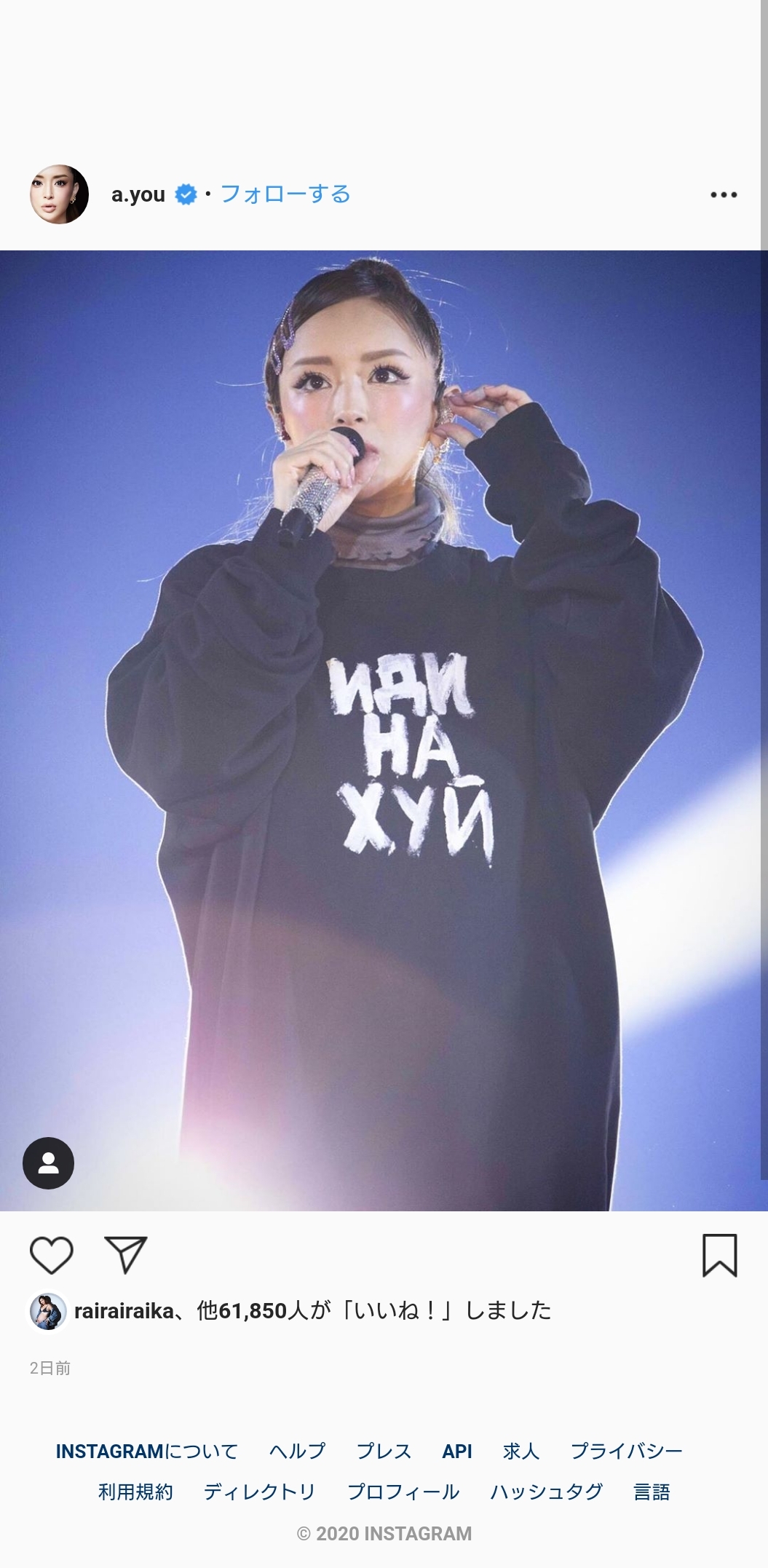Image resolution: width=768 pixels, height=1568 pixels.
Task: Open the 求人 jobs link
Action: coord(520,1451)
